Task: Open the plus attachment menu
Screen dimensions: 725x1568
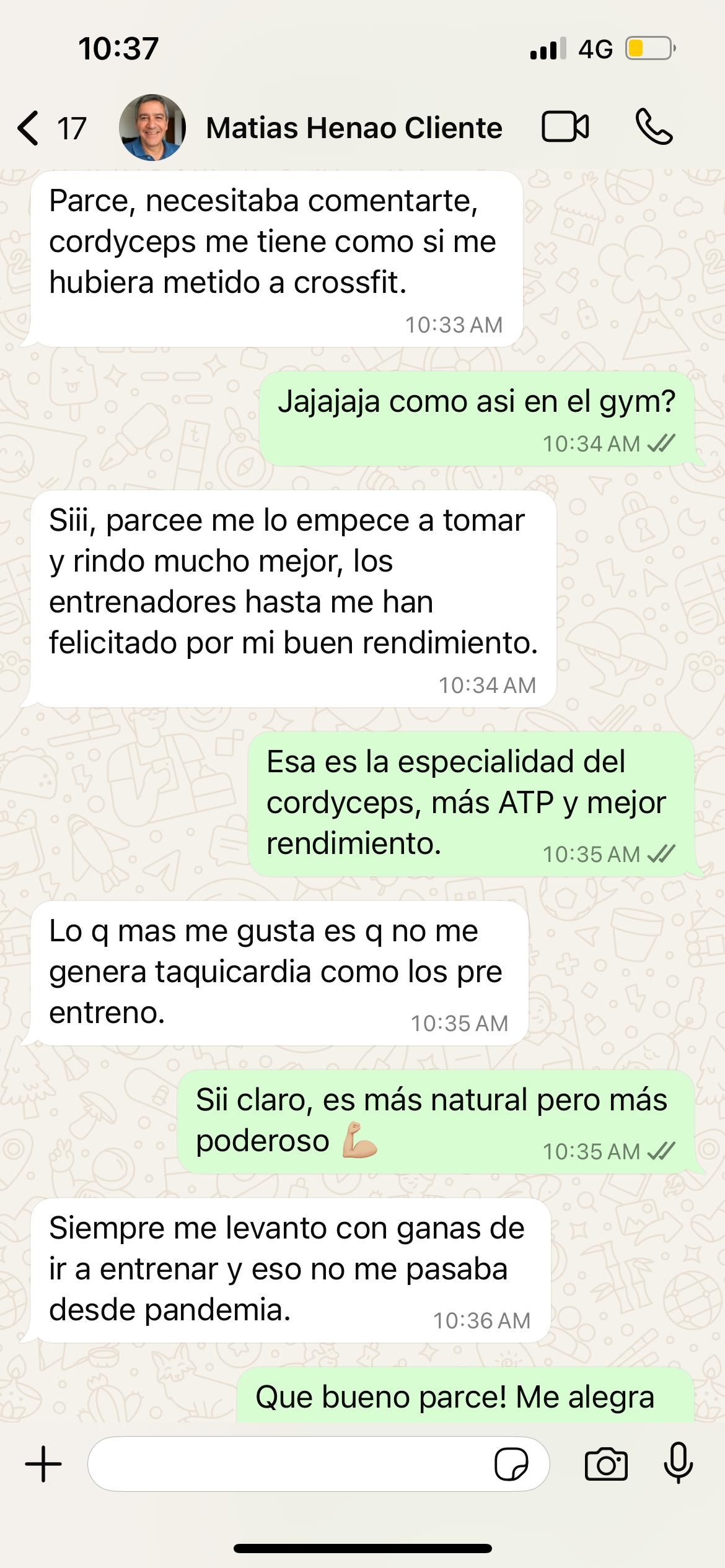Action: coord(43,1465)
